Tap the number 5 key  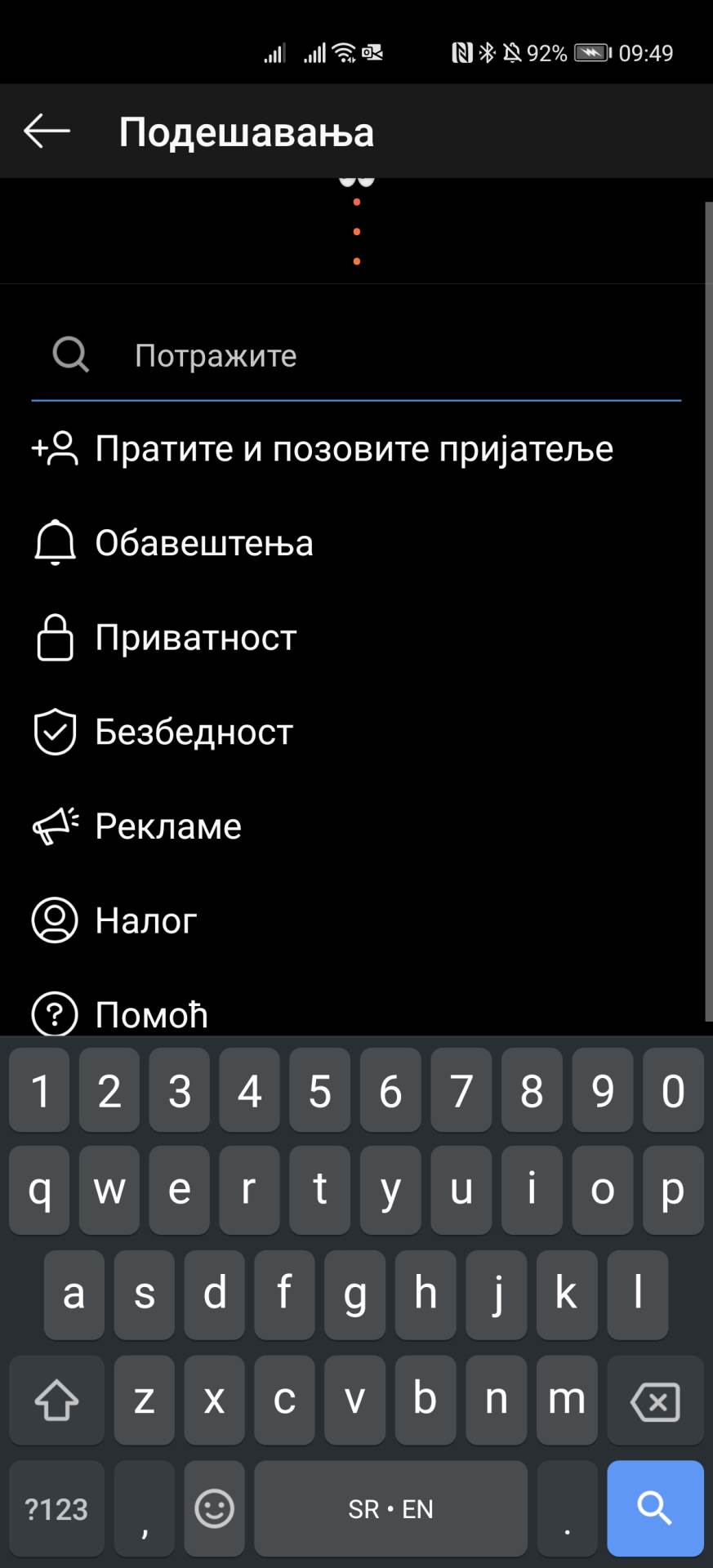pyautogui.click(x=320, y=1092)
